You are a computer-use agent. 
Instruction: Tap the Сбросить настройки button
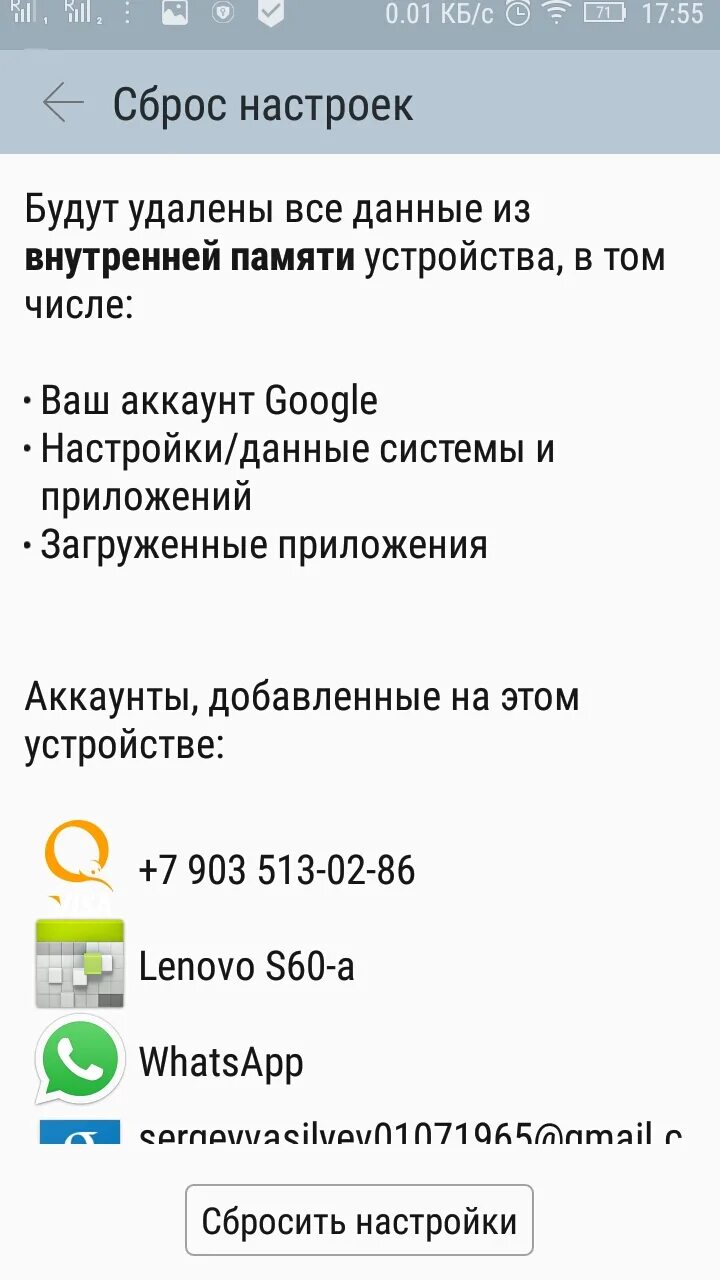click(359, 1220)
